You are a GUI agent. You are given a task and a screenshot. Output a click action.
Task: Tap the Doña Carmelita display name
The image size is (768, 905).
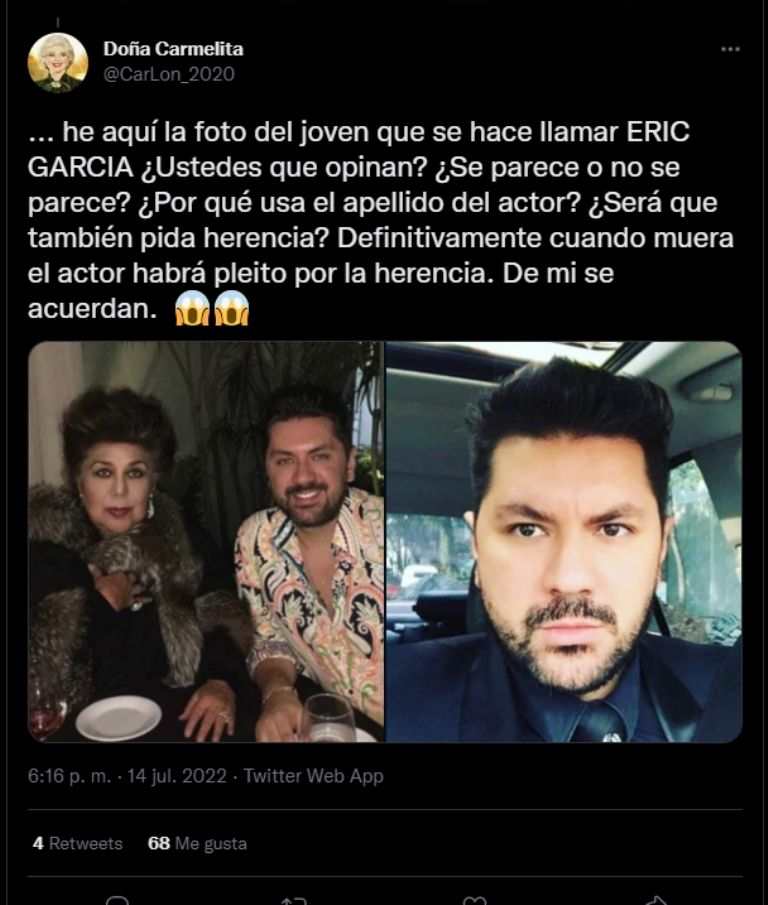(x=173, y=49)
